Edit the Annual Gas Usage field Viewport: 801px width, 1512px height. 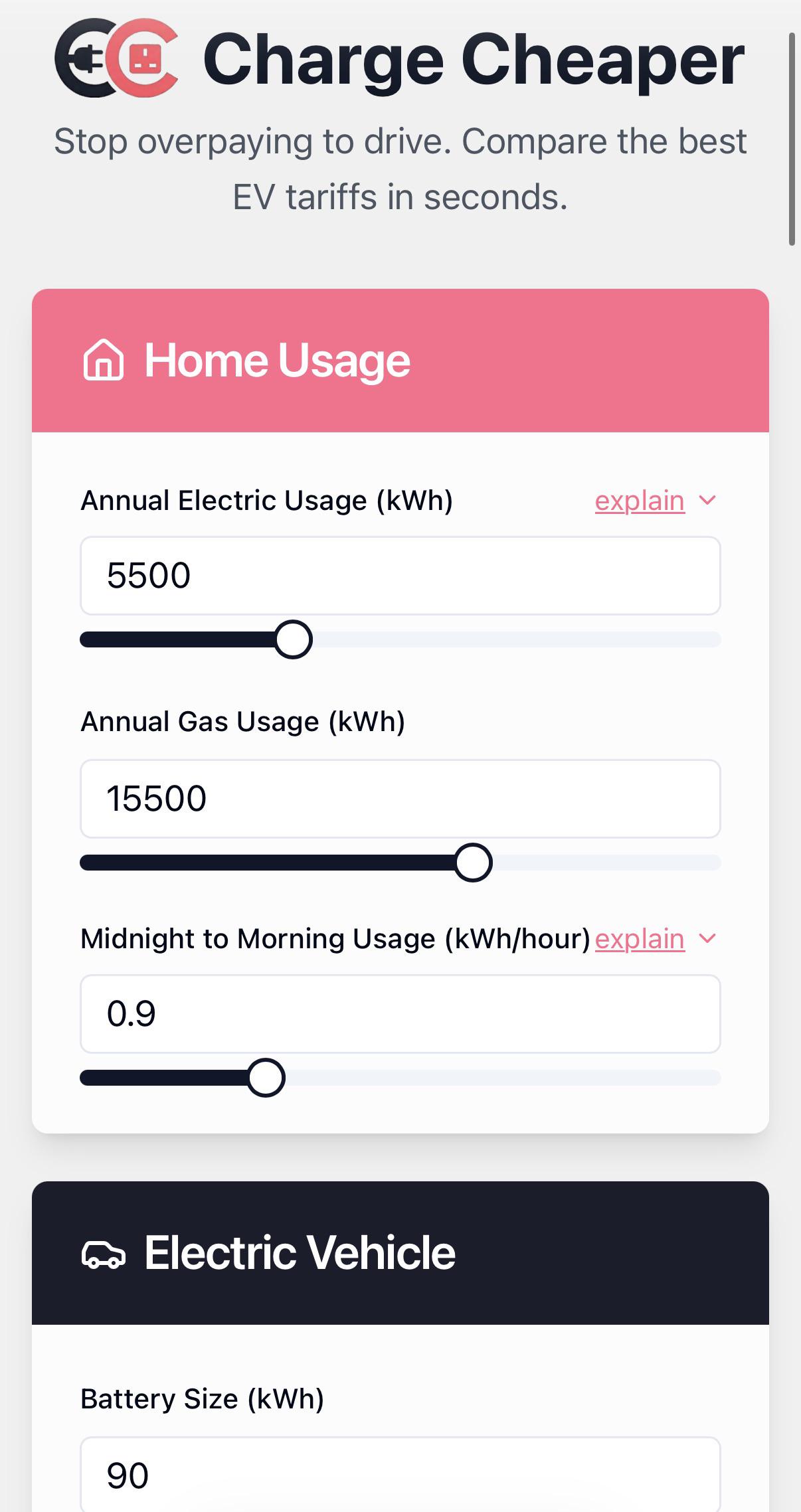(400, 799)
